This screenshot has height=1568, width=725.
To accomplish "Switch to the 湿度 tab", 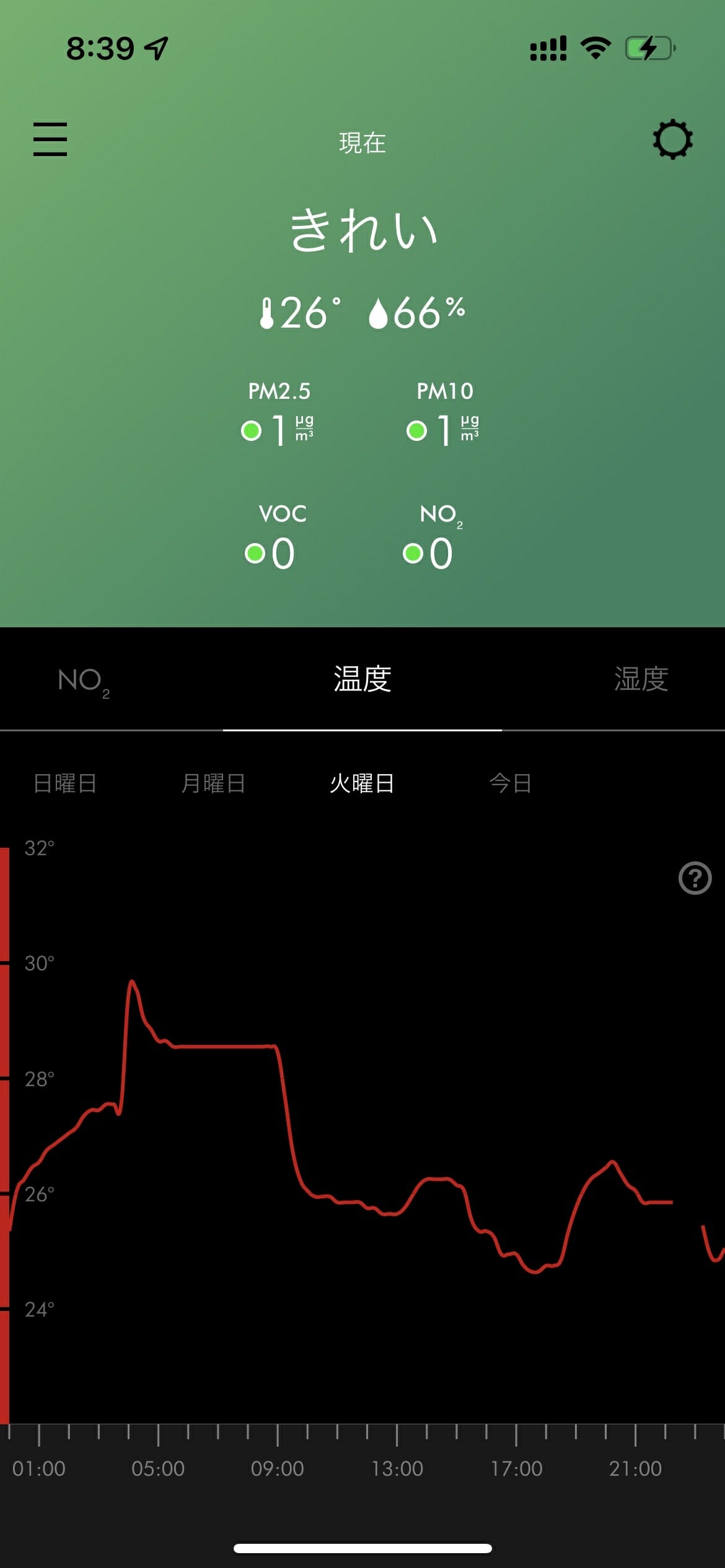I will coord(641,679).
